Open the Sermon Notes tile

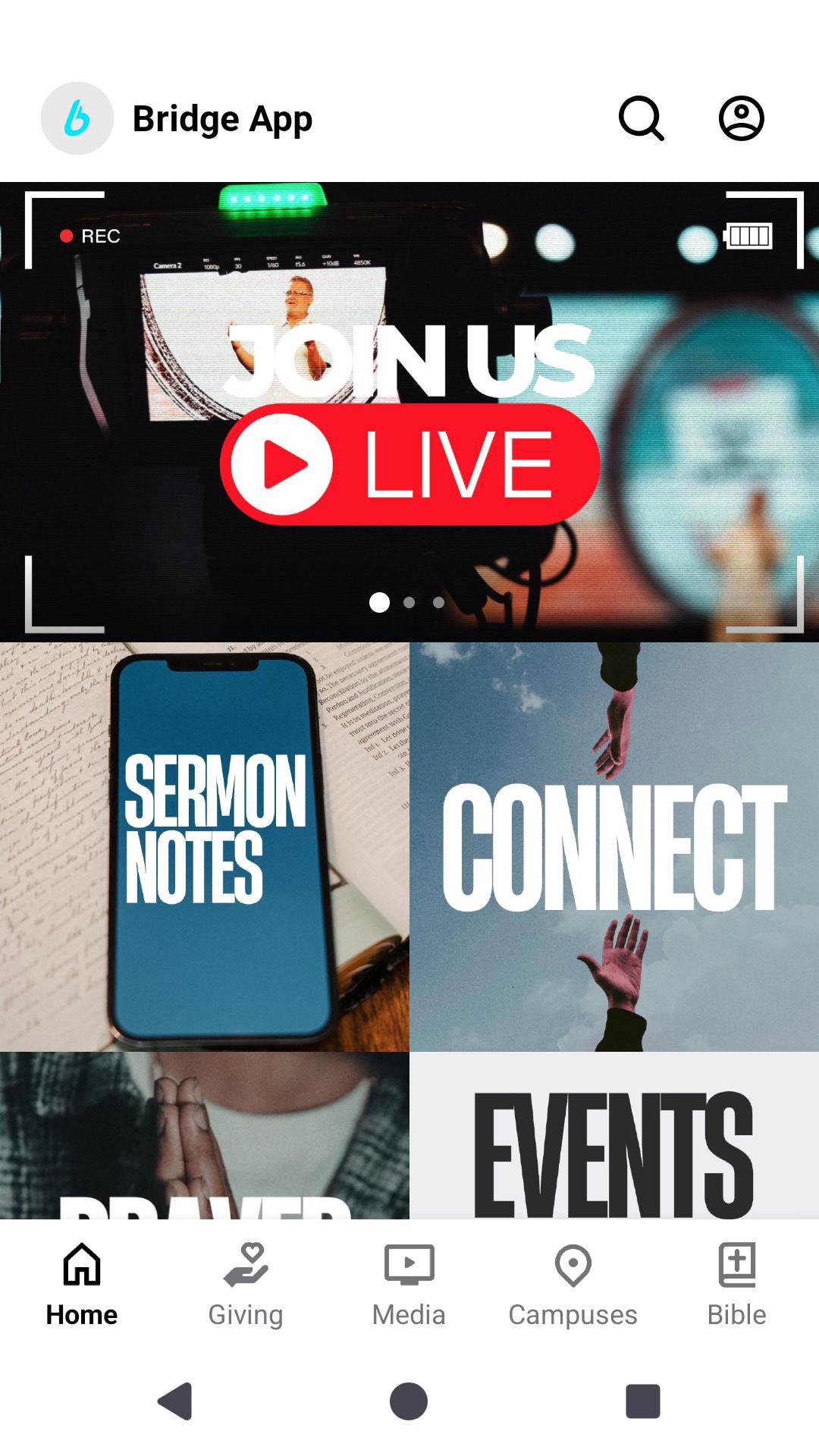[x=205, y=846]
